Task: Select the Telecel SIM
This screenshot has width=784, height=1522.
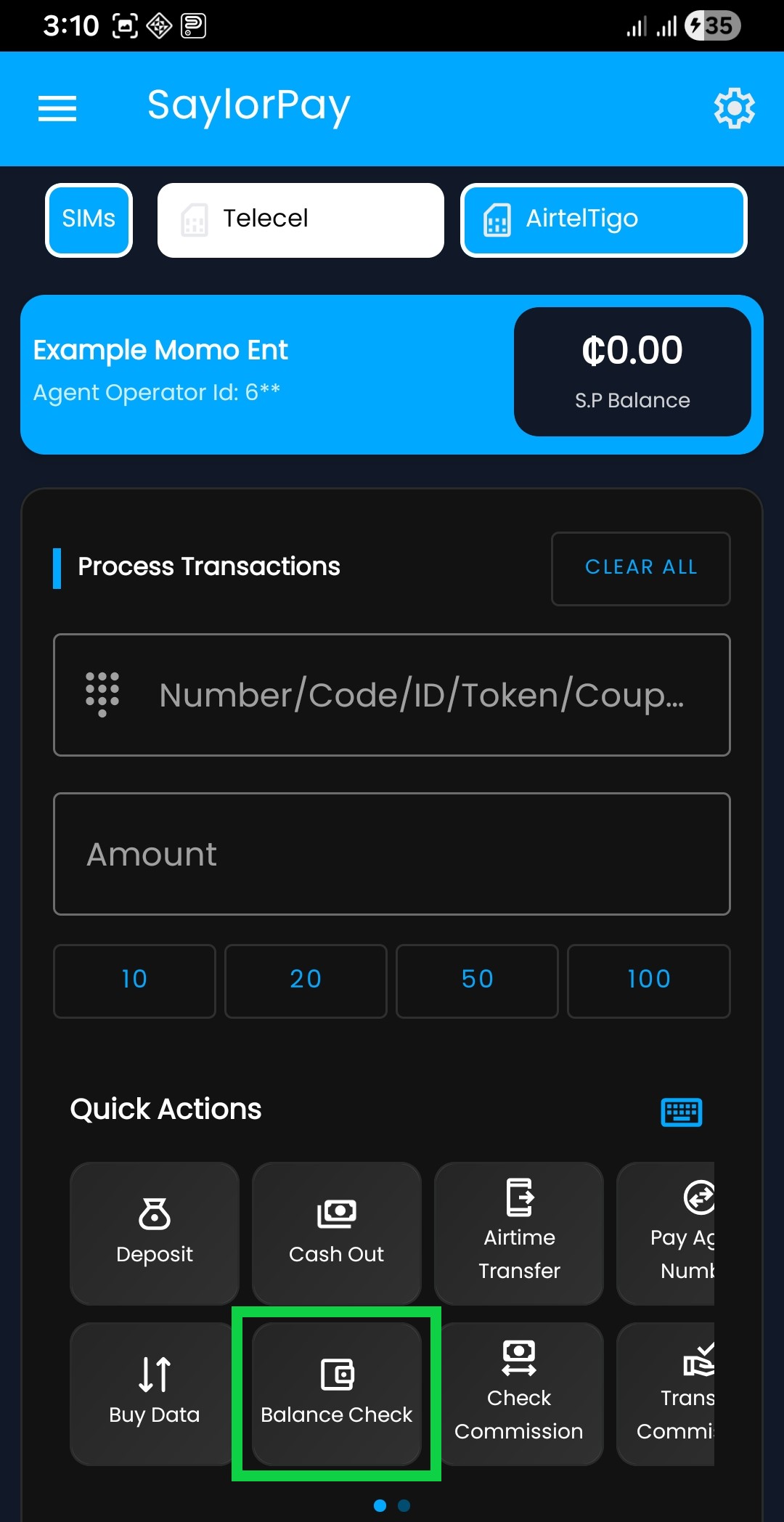Action: coord(301,219)
